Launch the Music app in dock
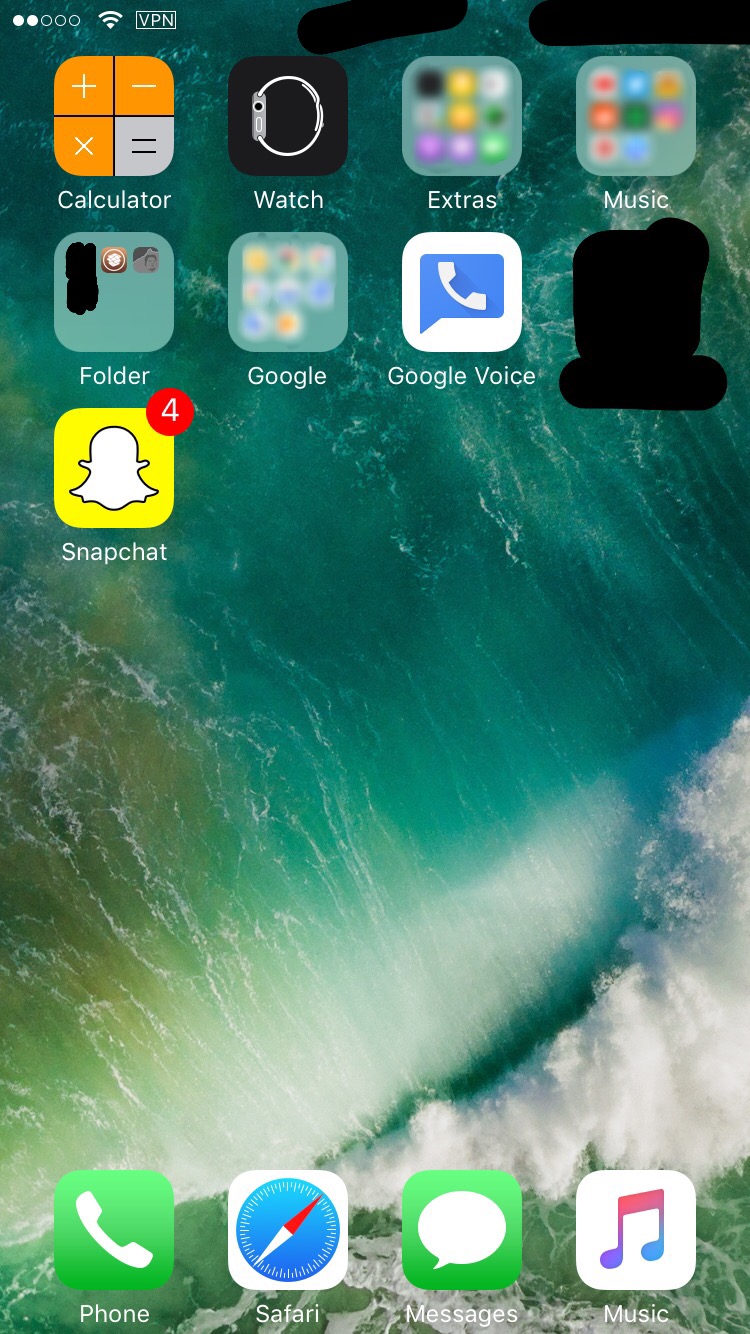This screenshot has width=750, height=1334. [636, 1230]
